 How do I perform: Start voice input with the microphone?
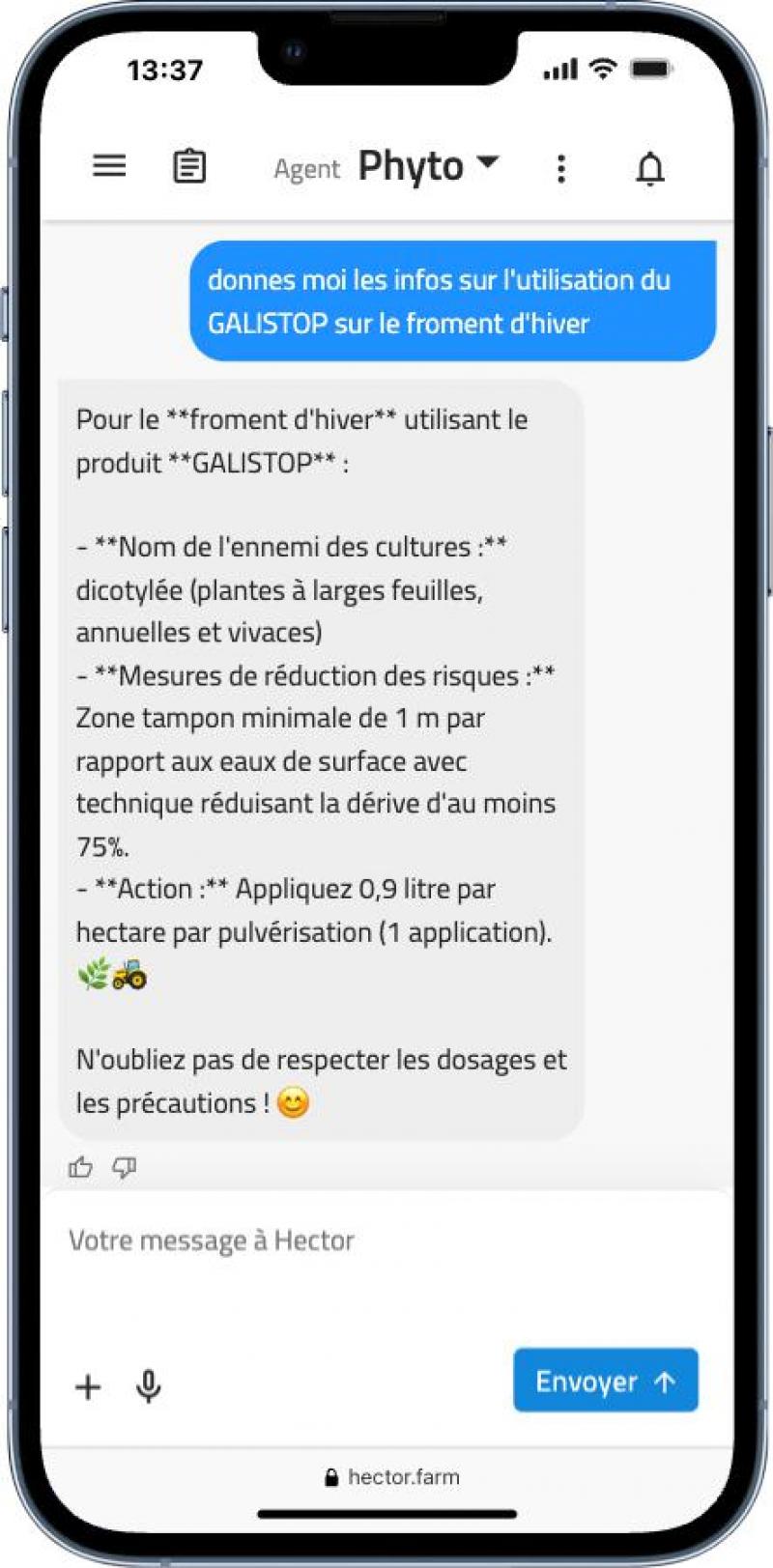pyautogui.click(x=149, y=1387)
